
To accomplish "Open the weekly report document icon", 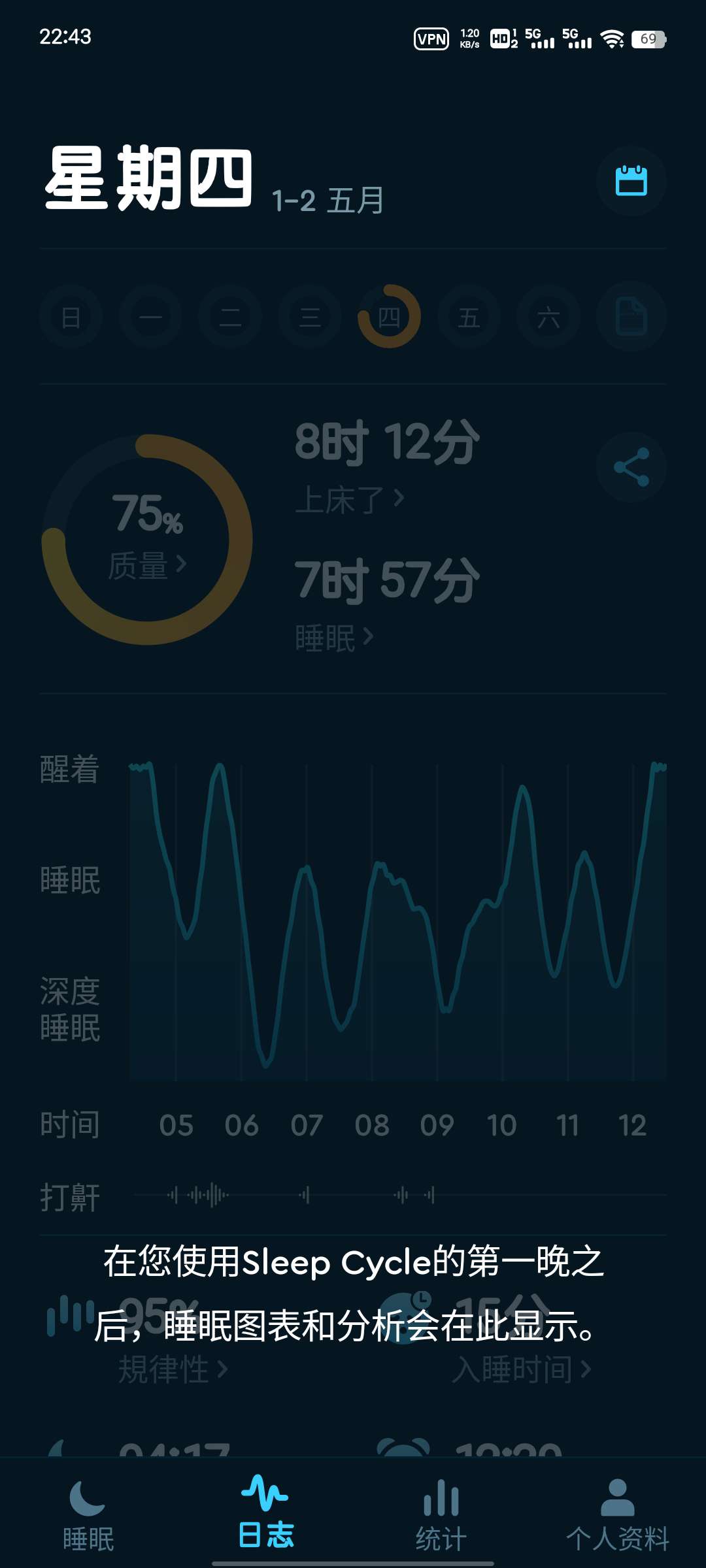I will (x=631, y=318).
